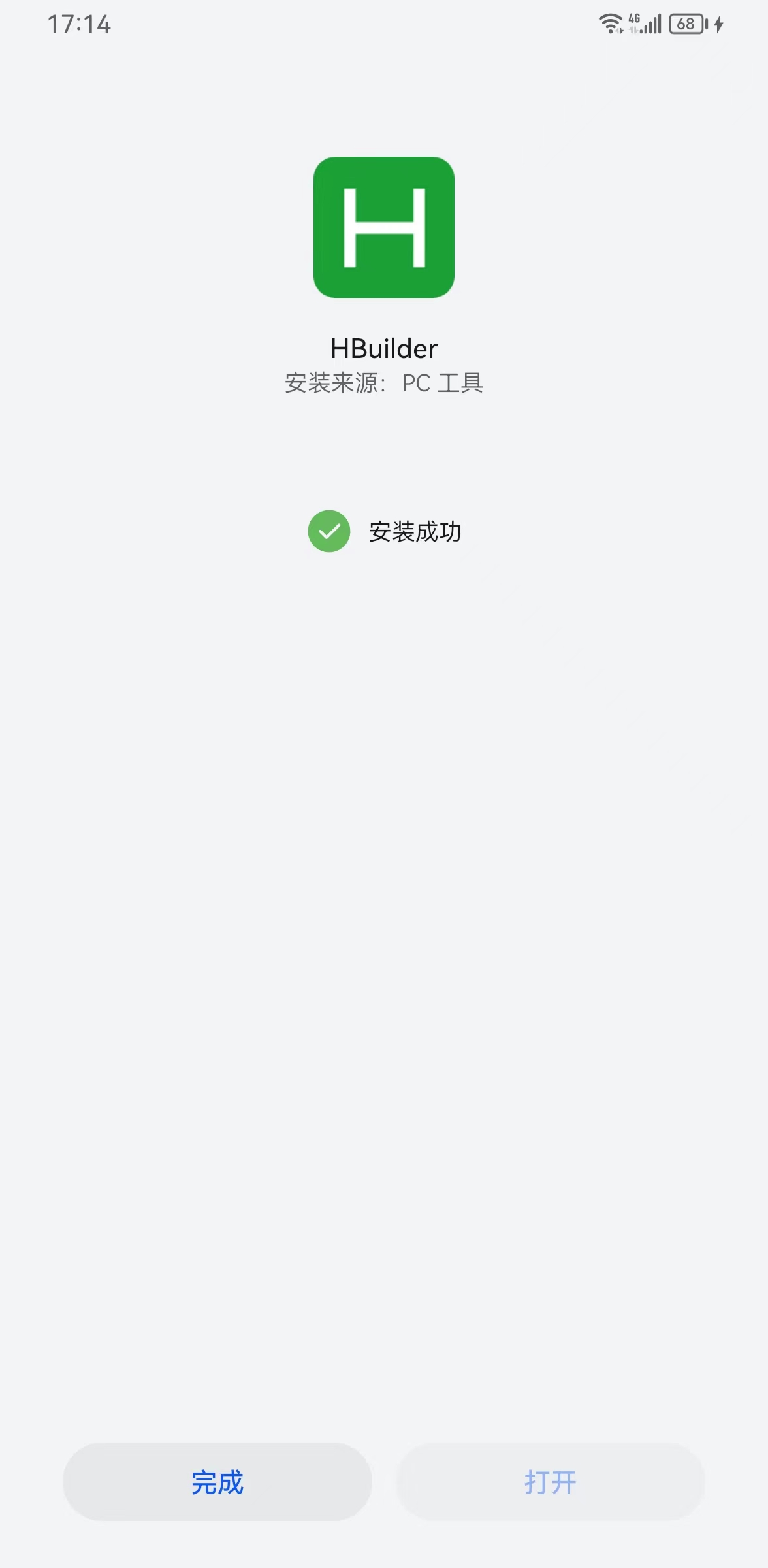Open HBuilder with the 打开 button

coord(550,1482)
